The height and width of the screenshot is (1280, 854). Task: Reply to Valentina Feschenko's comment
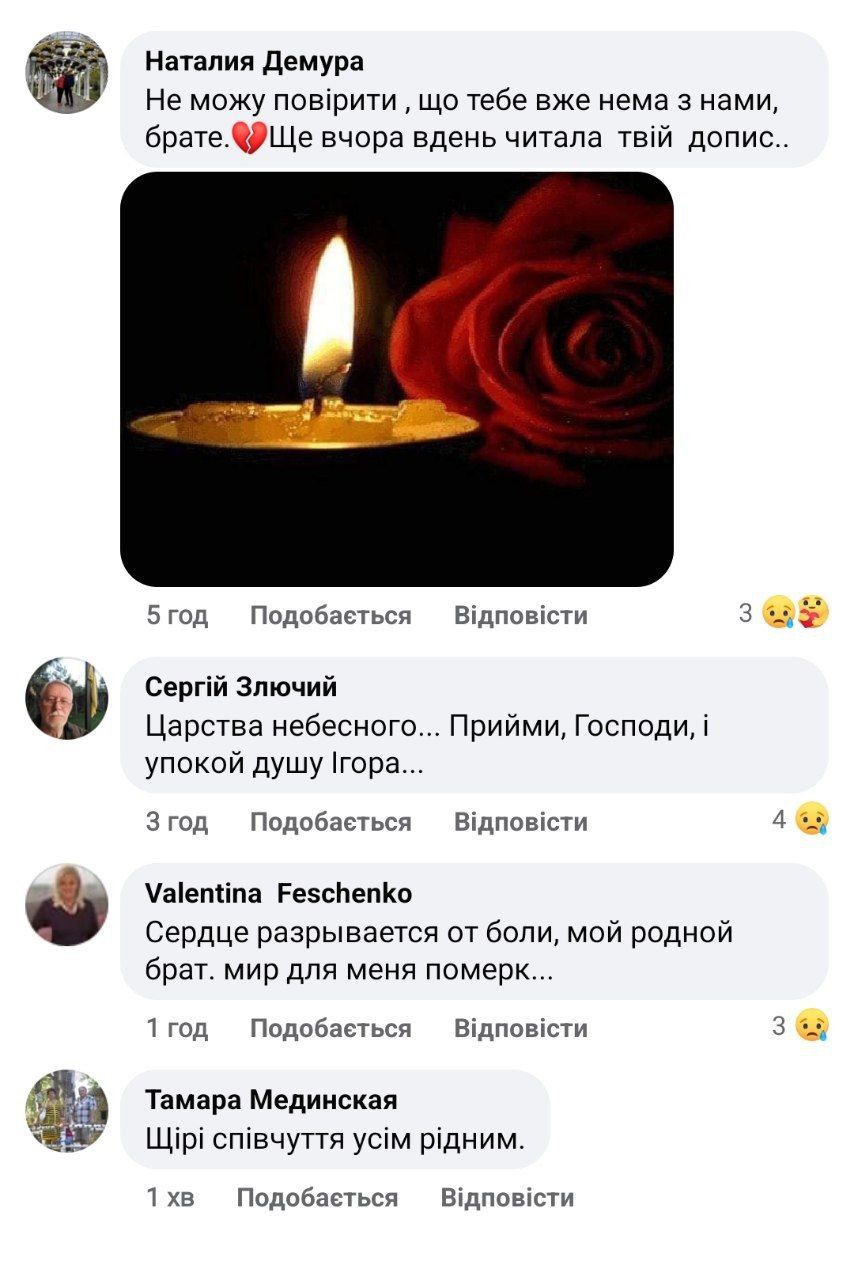520,1028
